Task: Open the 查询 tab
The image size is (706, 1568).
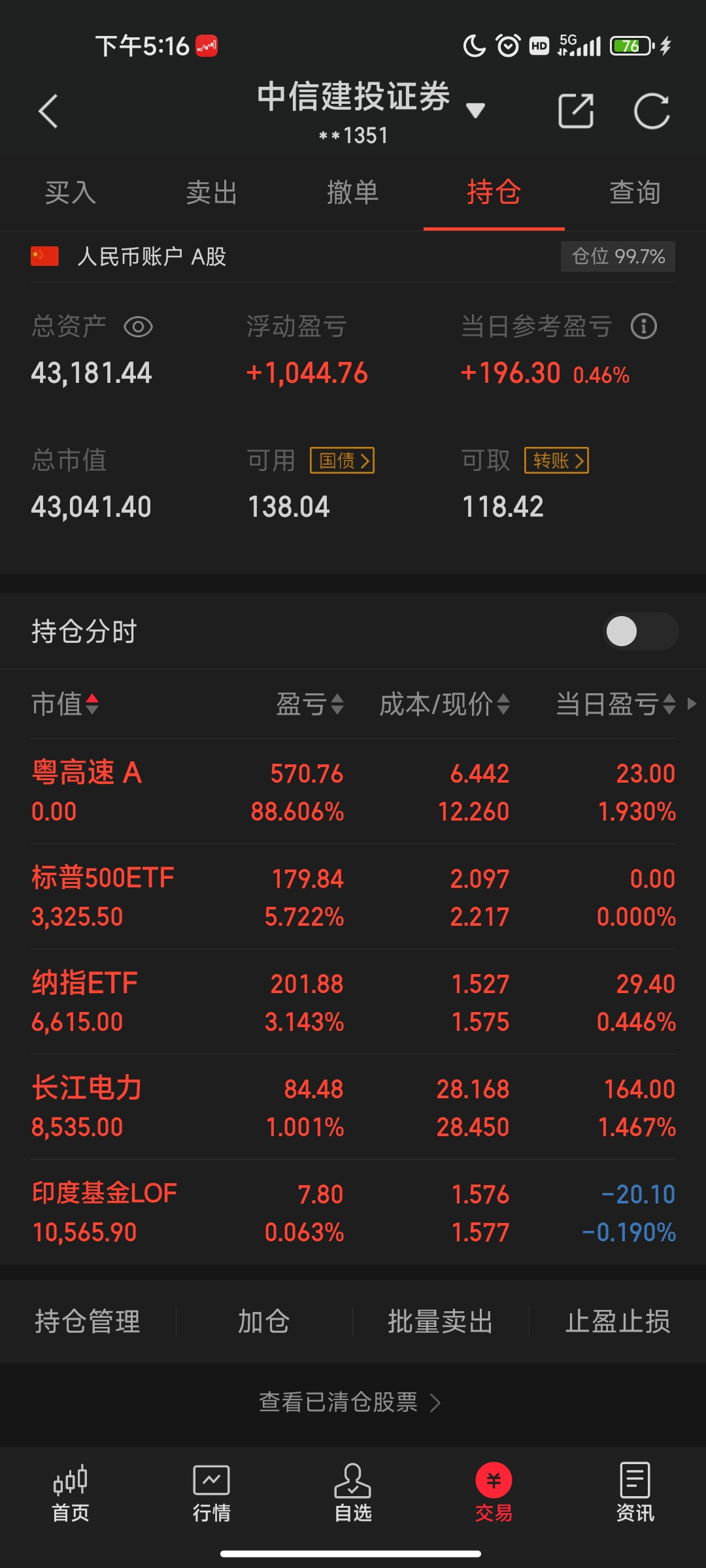Action: point(634,193)
